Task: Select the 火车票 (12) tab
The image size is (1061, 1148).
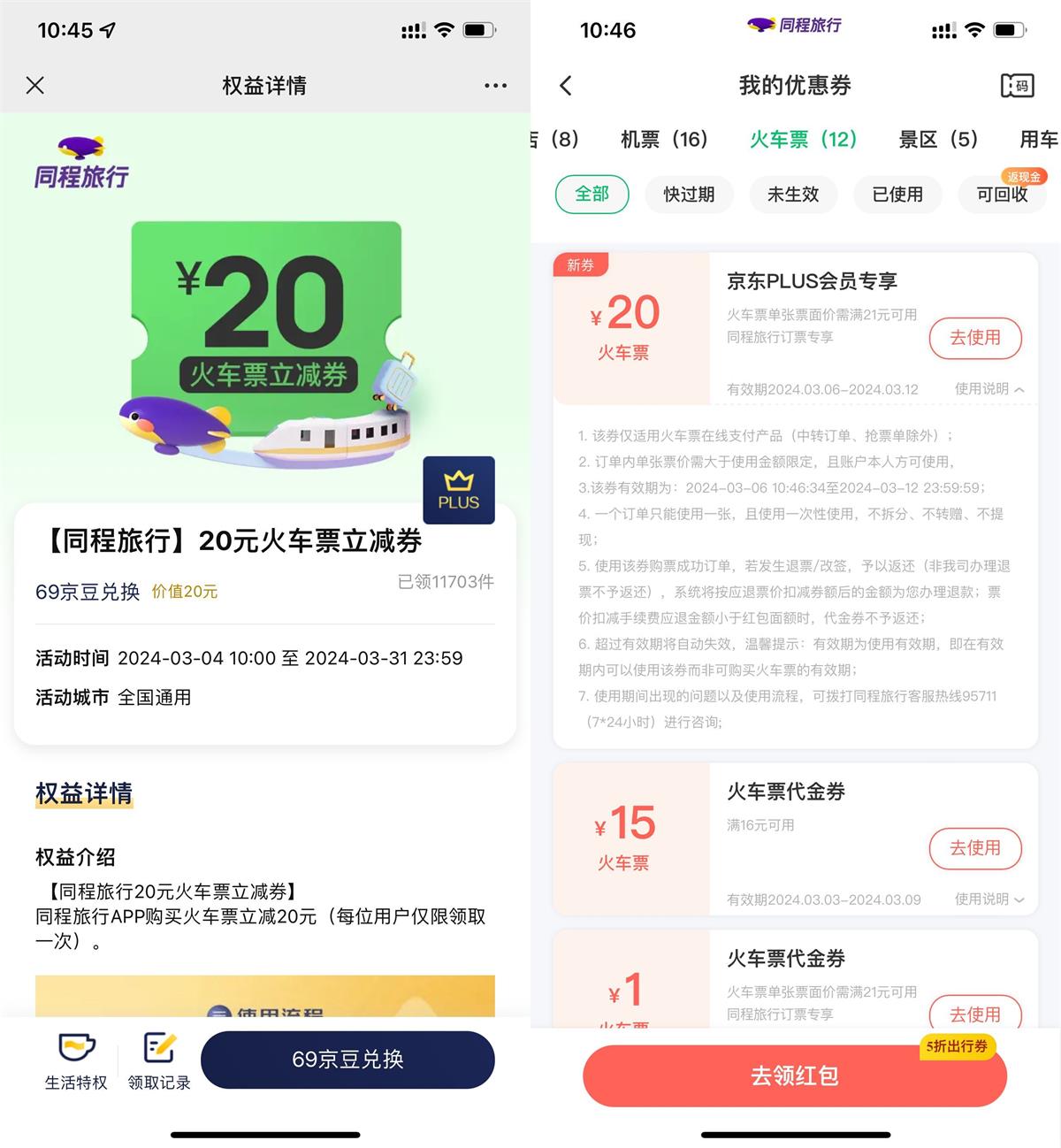Action: (x=803, y=140)
